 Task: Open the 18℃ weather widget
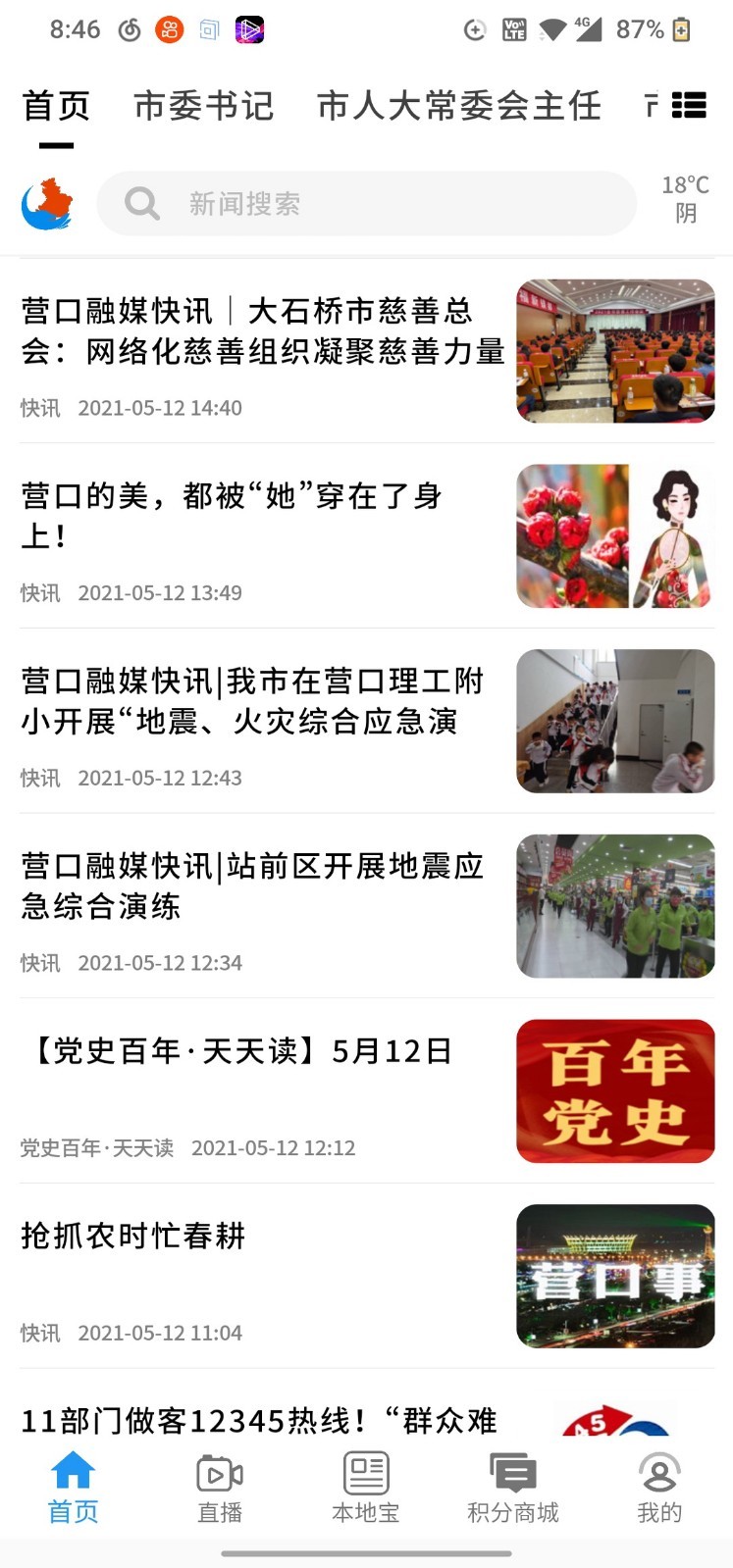coord(685,199)
